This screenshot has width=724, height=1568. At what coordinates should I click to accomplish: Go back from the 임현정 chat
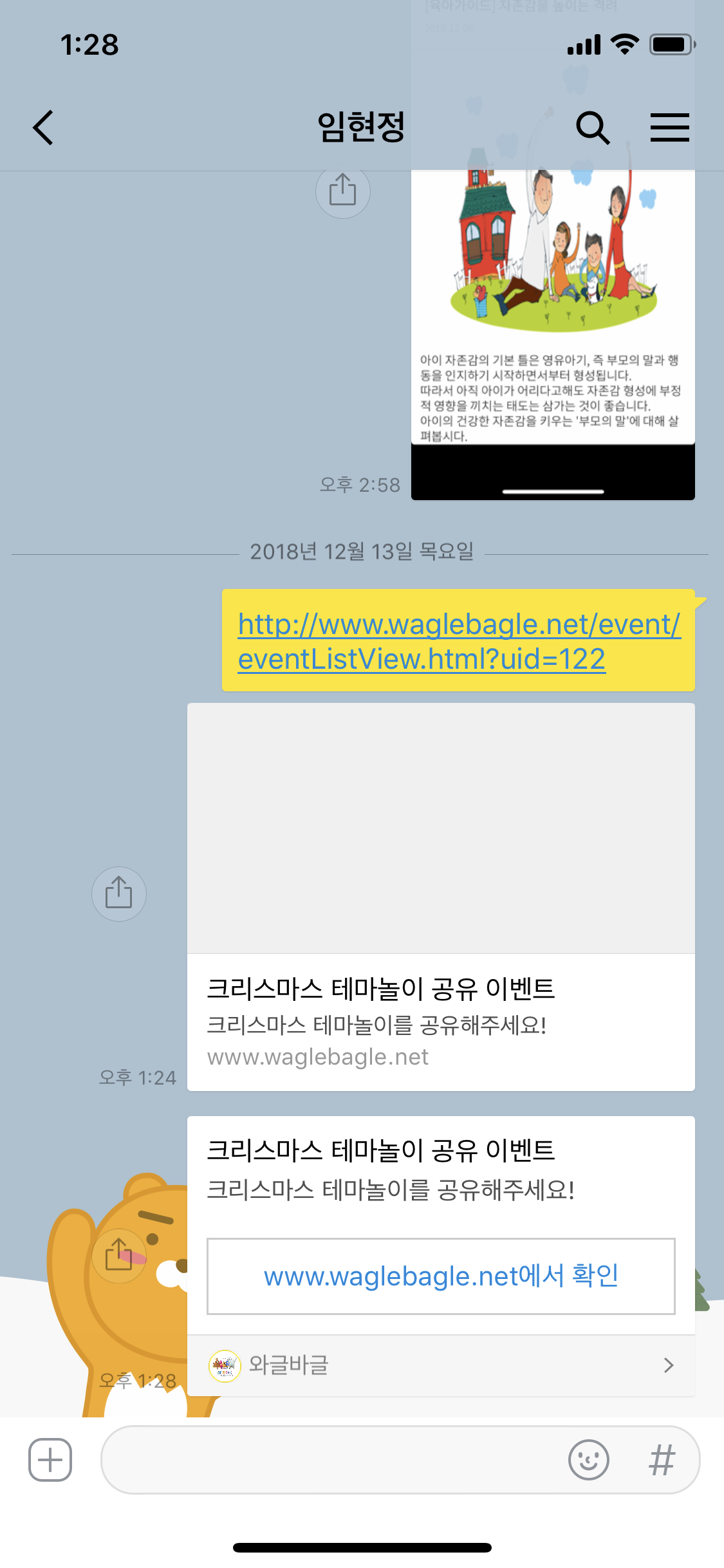coord(43,127)
